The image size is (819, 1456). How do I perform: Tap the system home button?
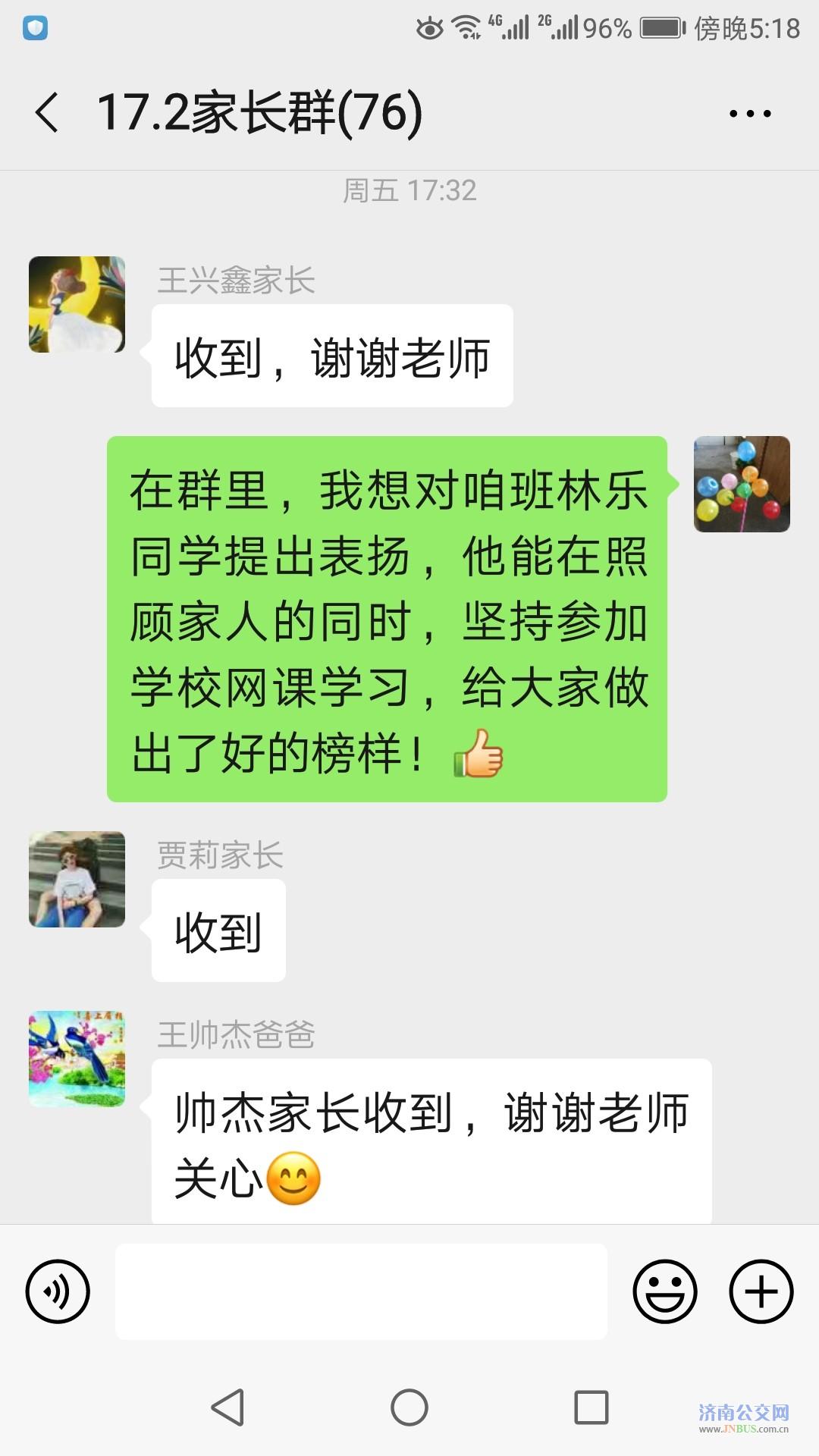click(x=409, y=1407)
